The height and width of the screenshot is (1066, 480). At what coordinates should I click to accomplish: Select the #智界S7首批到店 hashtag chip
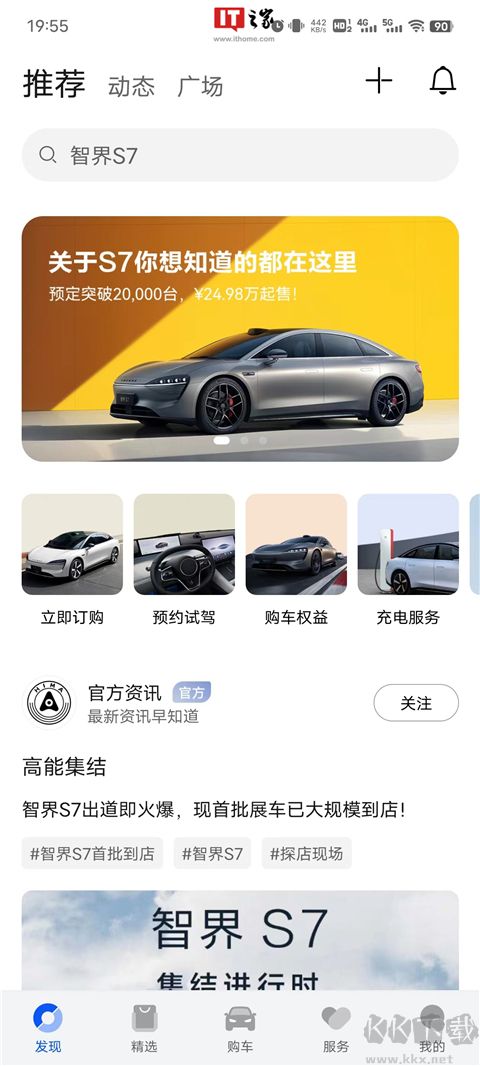click(92, 853)
